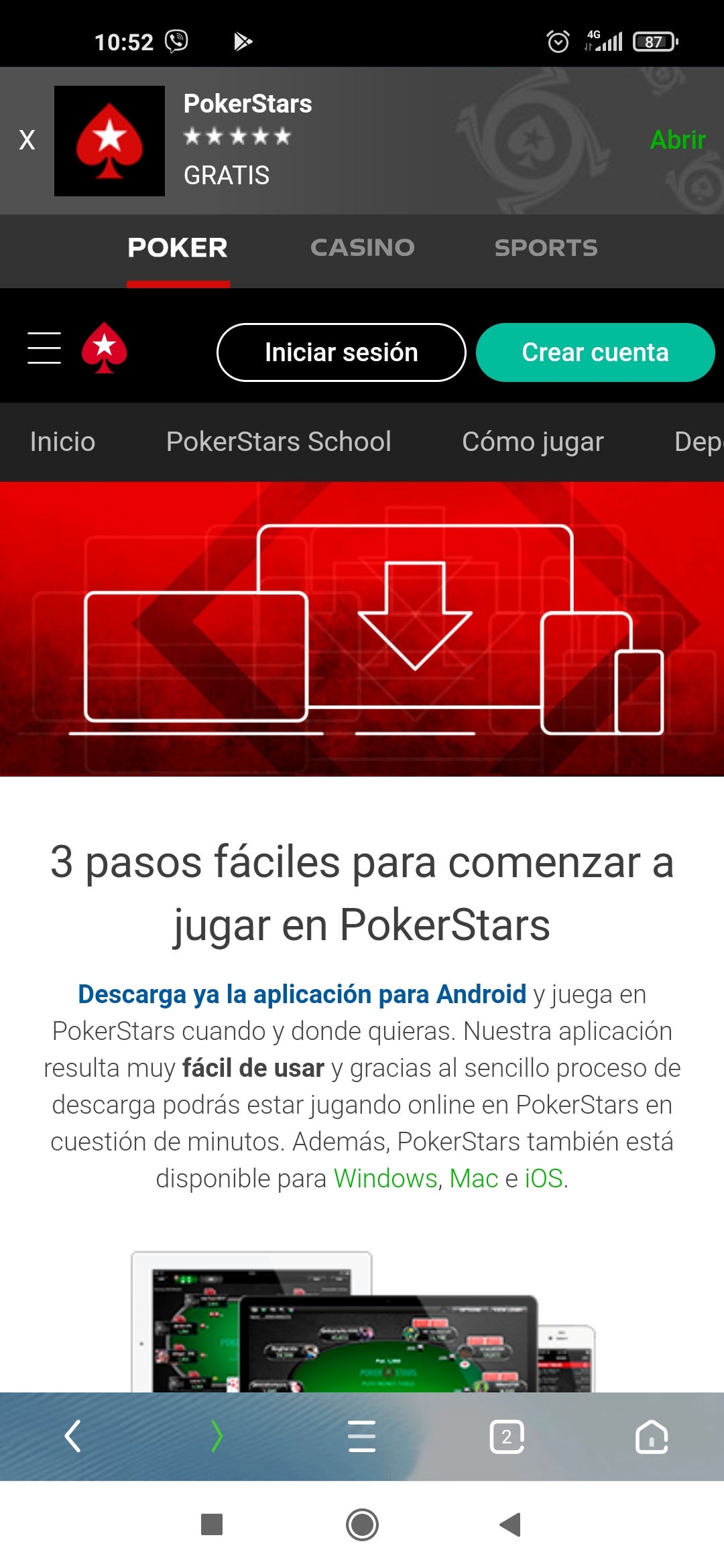Open the site hamburger menu
This screenshot has width=724, height=1568.
click(44, 348)
